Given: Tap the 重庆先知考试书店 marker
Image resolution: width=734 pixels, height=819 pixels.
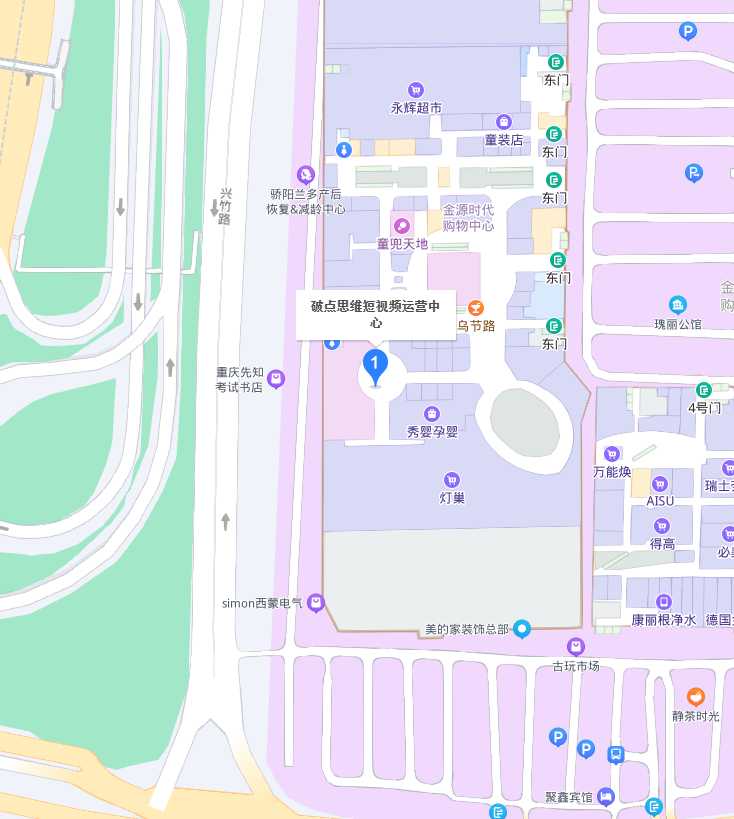Looking at the screenshot, I should coord(276,379).
